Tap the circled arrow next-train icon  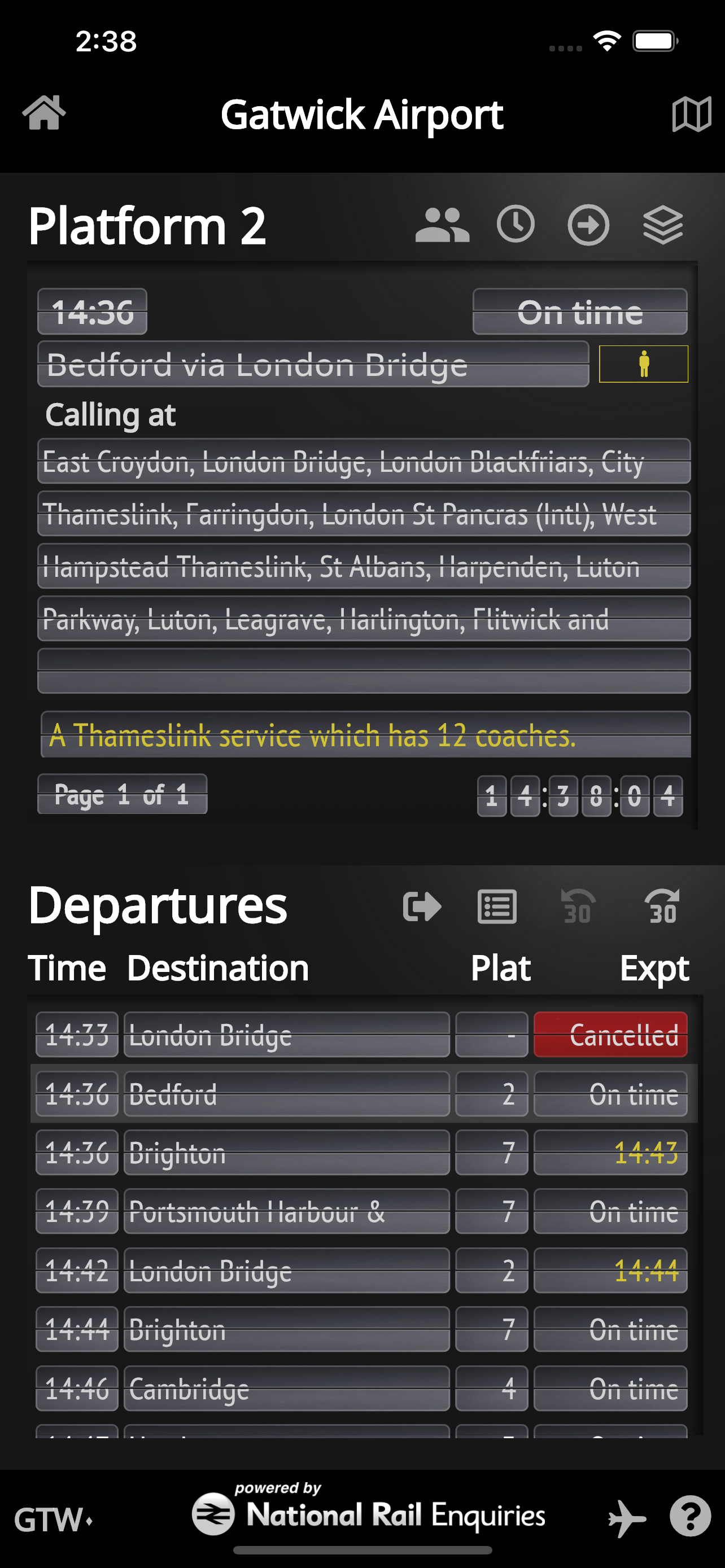(588, 225)
